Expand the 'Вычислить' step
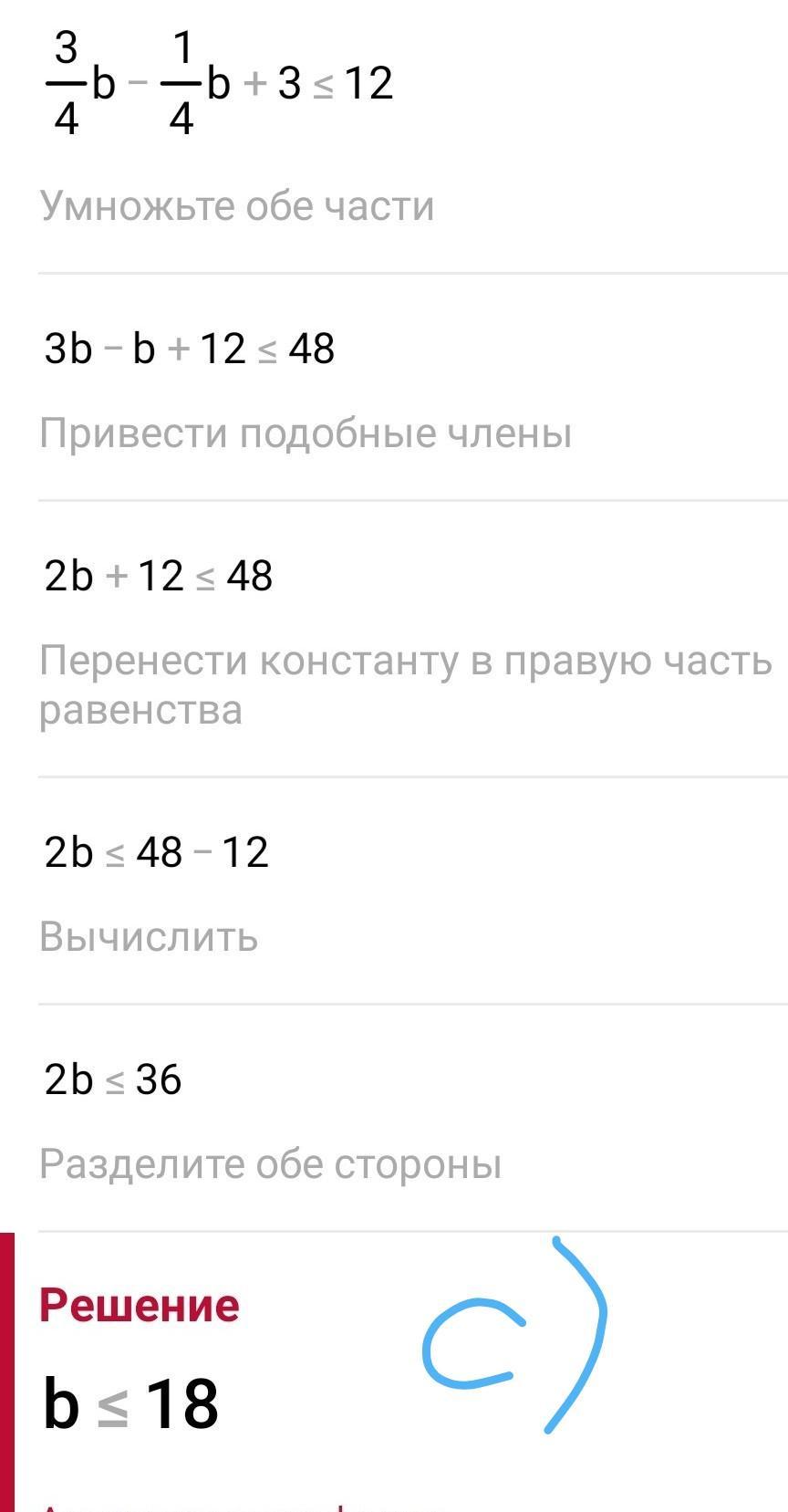Image resolution: width=788 pixels, height=1512 pixels. click(x=149, y=937)
